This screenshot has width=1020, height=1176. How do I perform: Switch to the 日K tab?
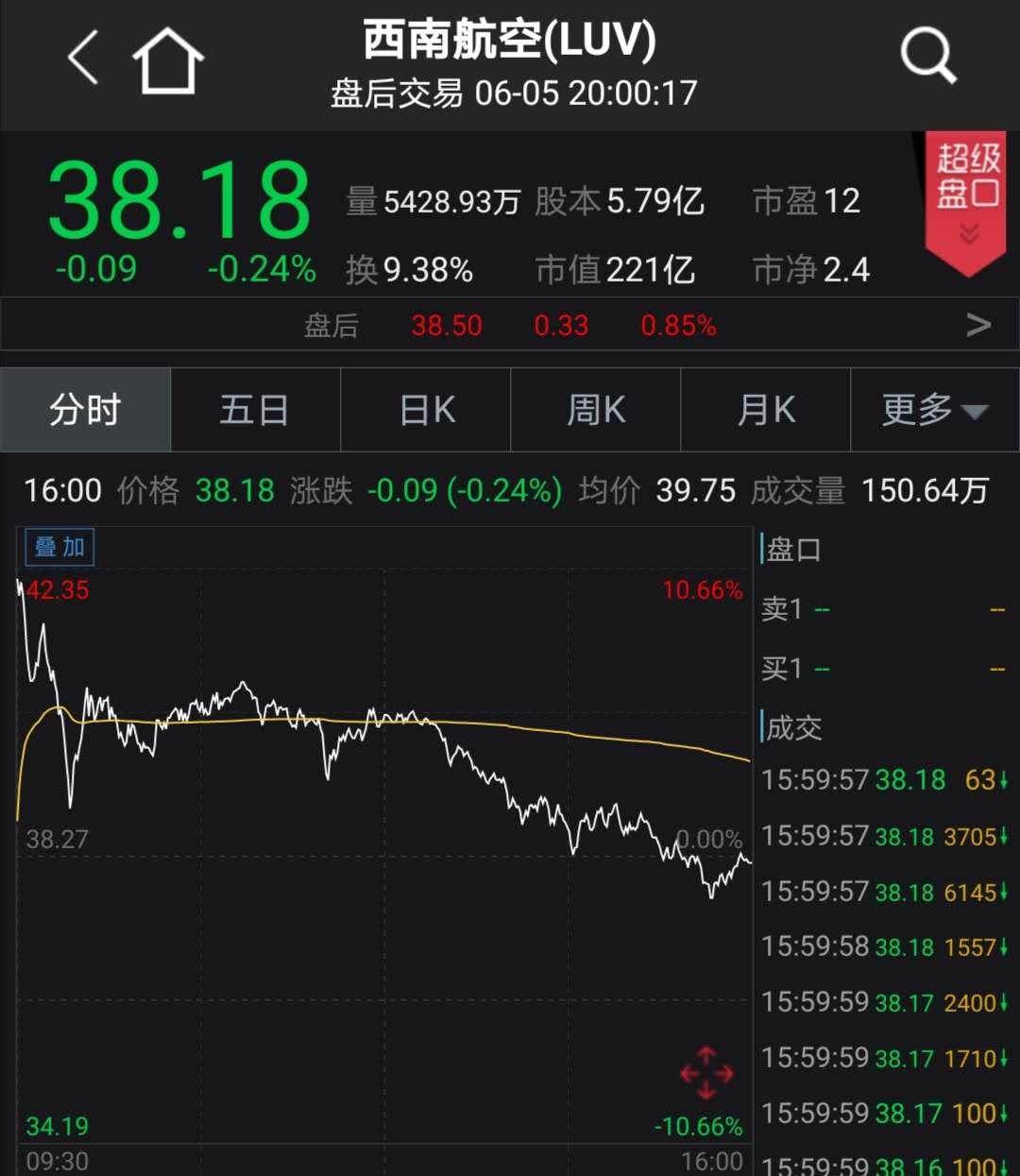click(x=425, y=410)
